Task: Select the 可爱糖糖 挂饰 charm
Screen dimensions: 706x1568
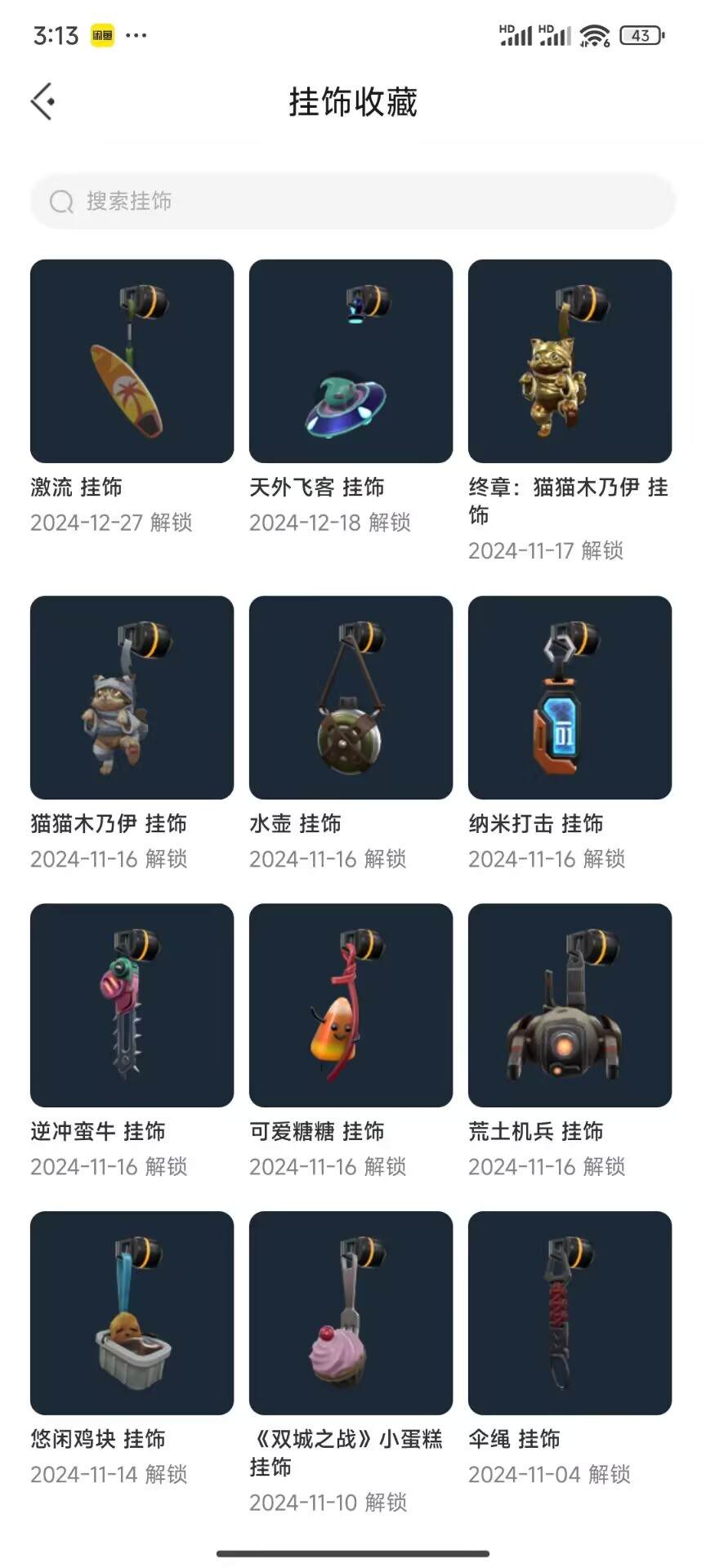Action: tap(350, 1005)
